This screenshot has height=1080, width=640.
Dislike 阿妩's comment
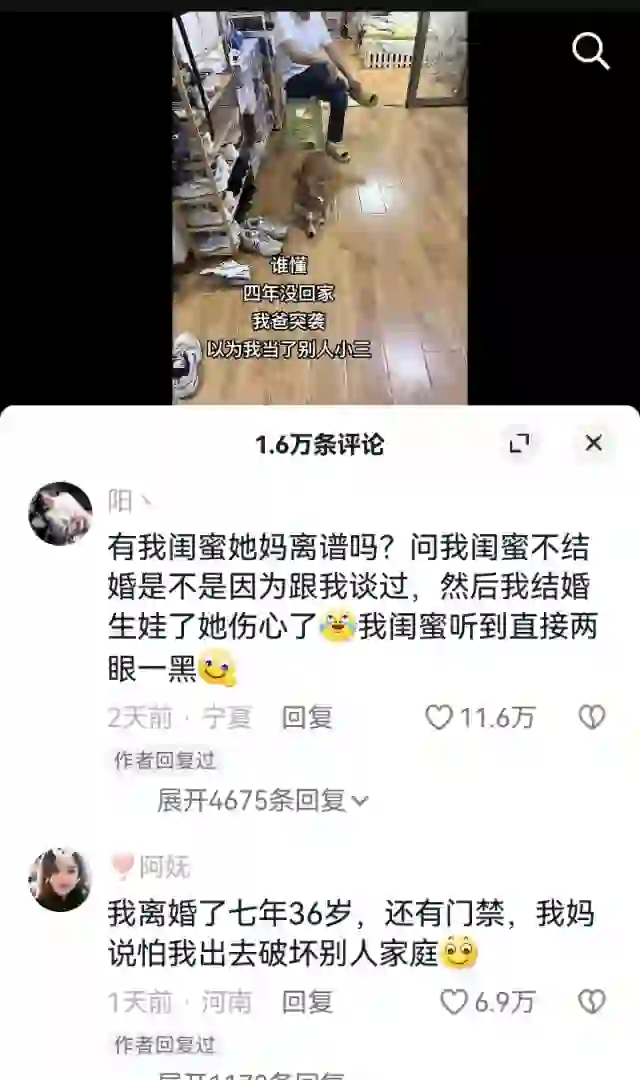[592, 1001]
